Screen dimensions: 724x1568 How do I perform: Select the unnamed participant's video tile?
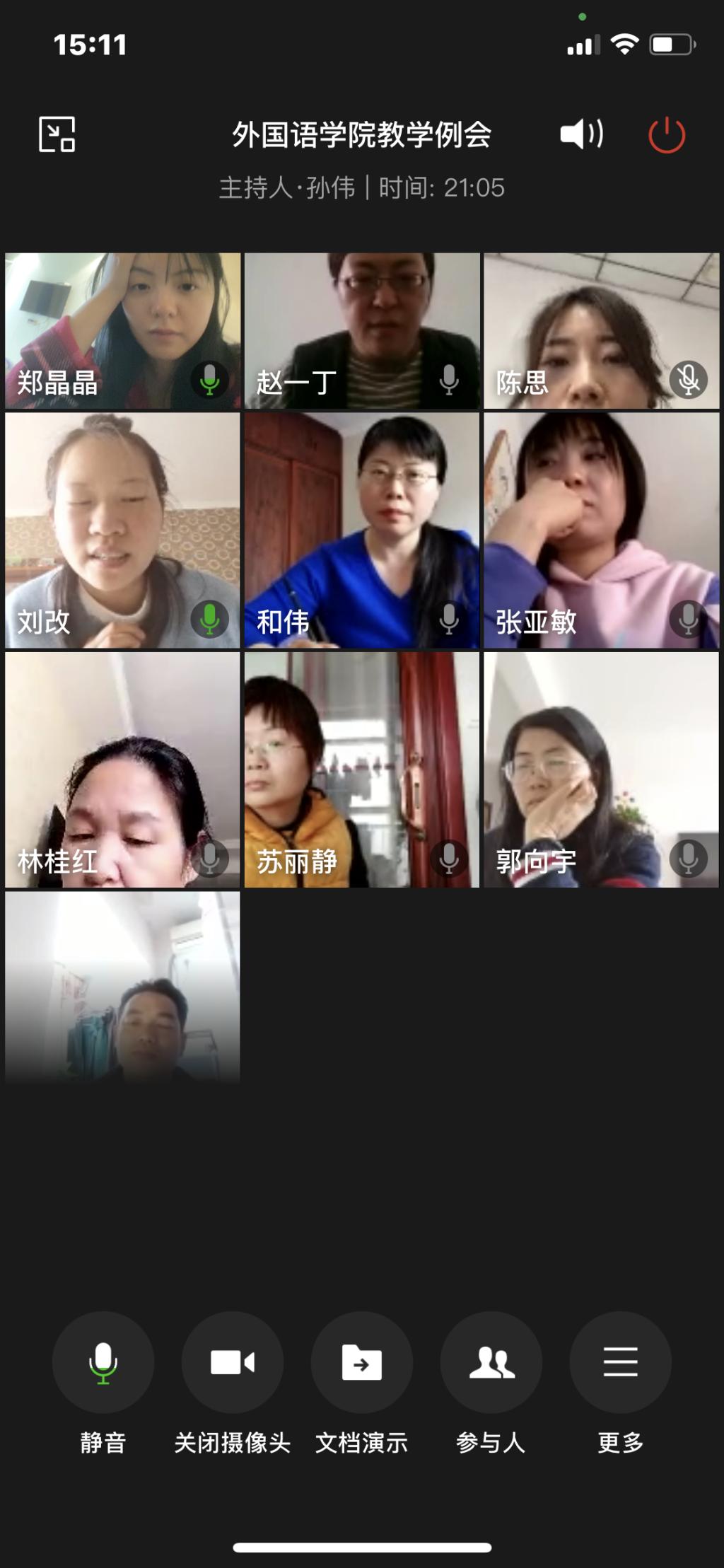(122, 987)
